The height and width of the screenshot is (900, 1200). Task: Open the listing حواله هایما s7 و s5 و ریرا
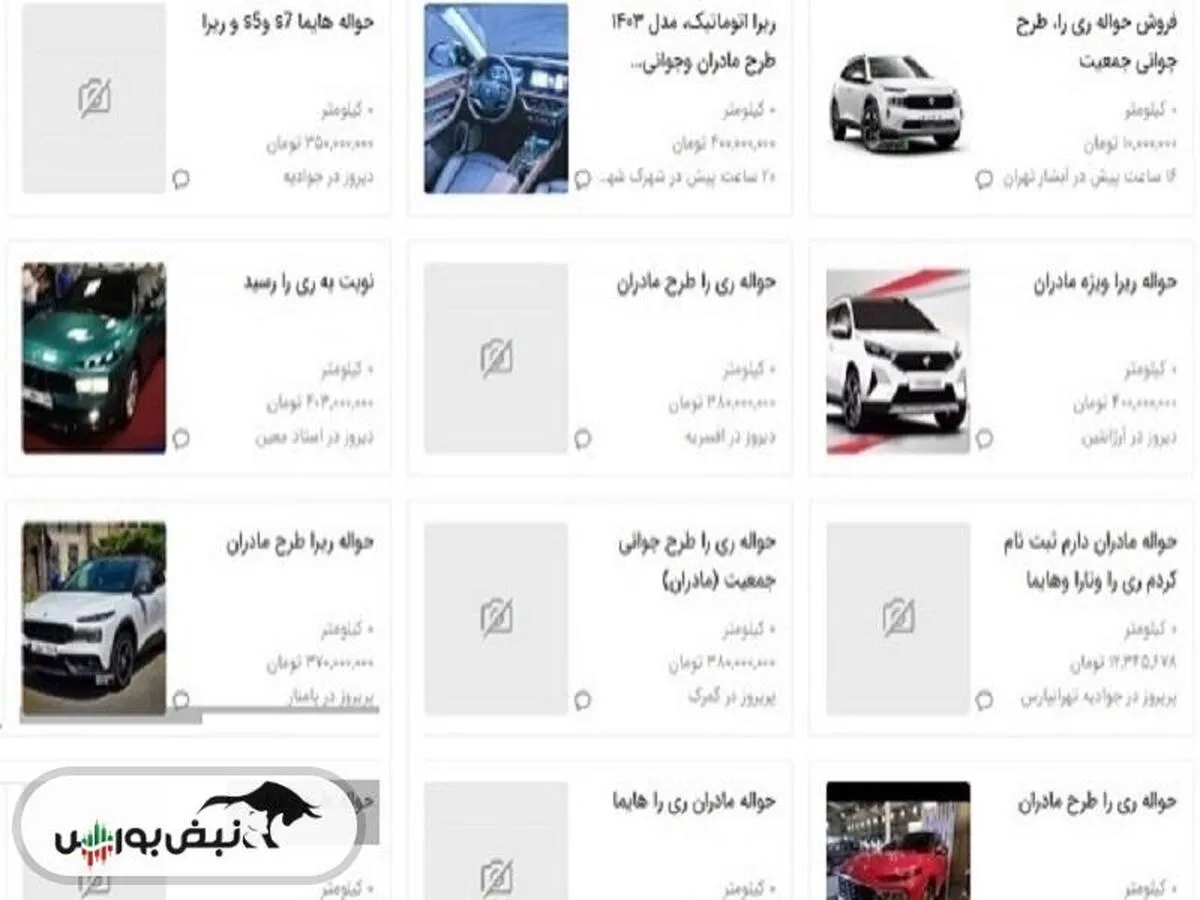point(286,23)
